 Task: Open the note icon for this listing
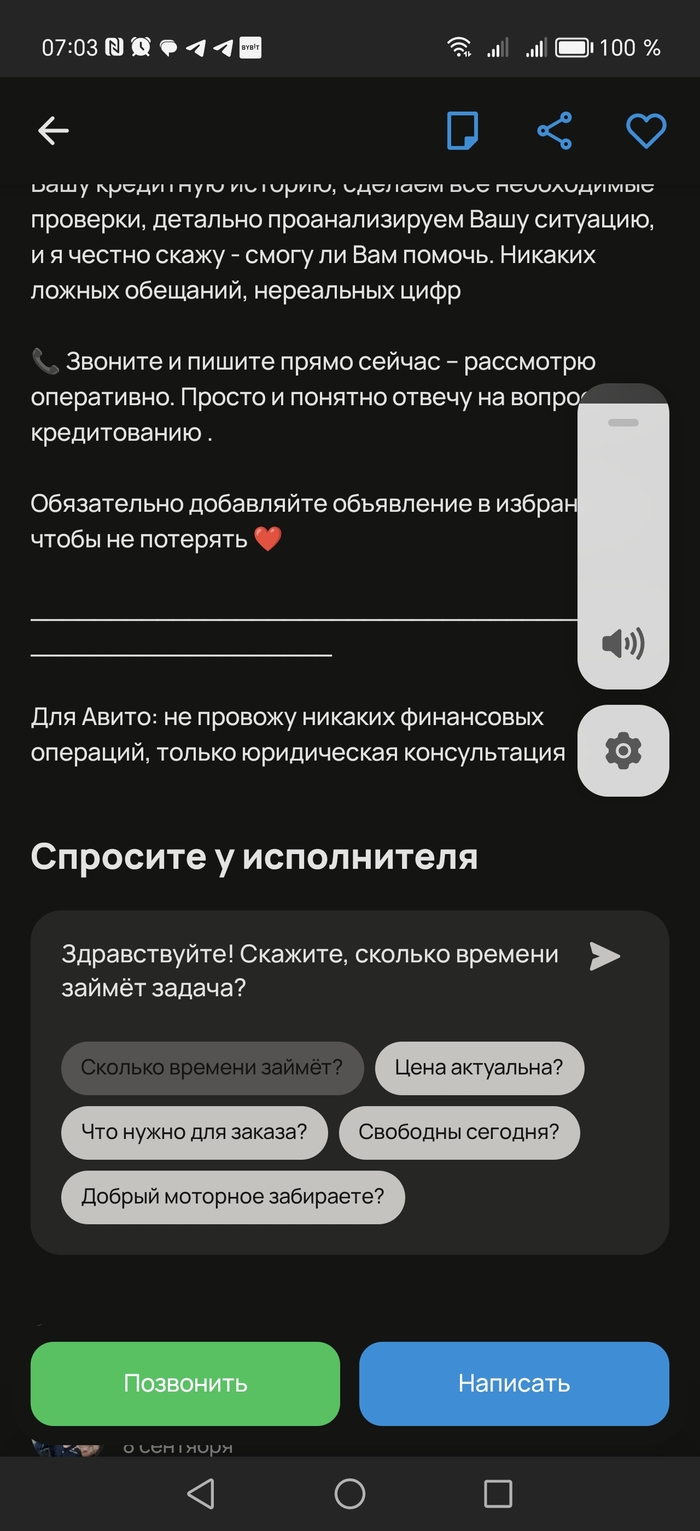462,130
